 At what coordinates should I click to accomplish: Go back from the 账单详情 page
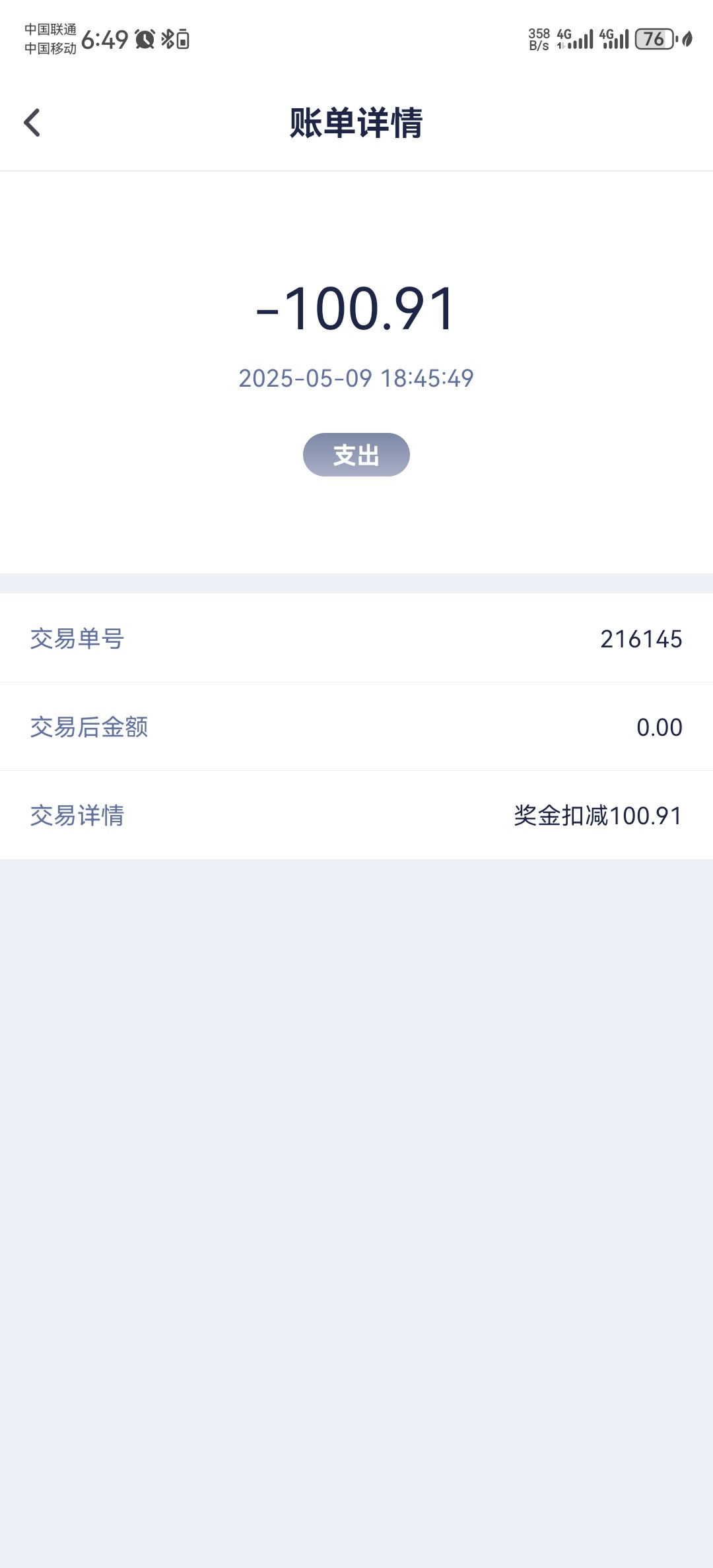pyautogui.click(x=32, y=123)
